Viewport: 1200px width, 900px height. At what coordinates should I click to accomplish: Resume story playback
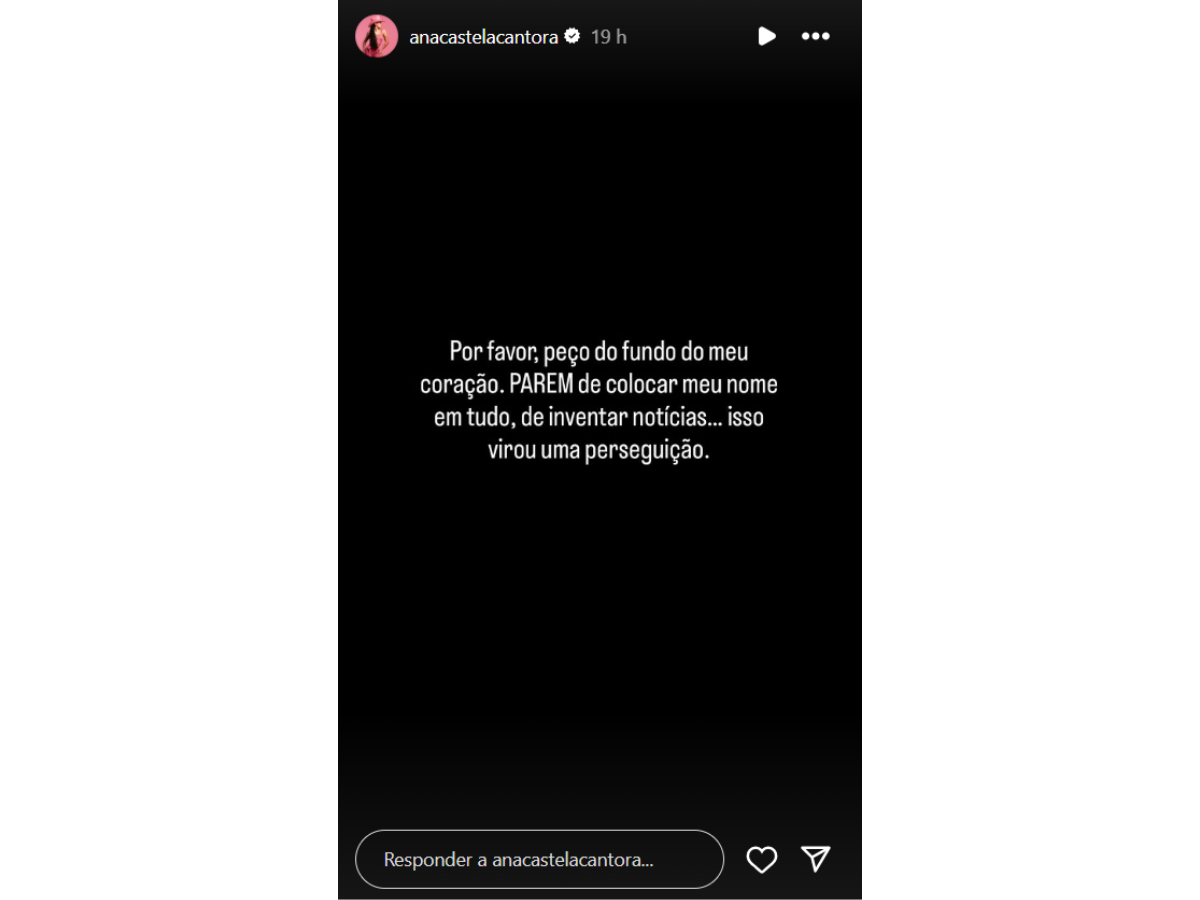coord(766,36)
